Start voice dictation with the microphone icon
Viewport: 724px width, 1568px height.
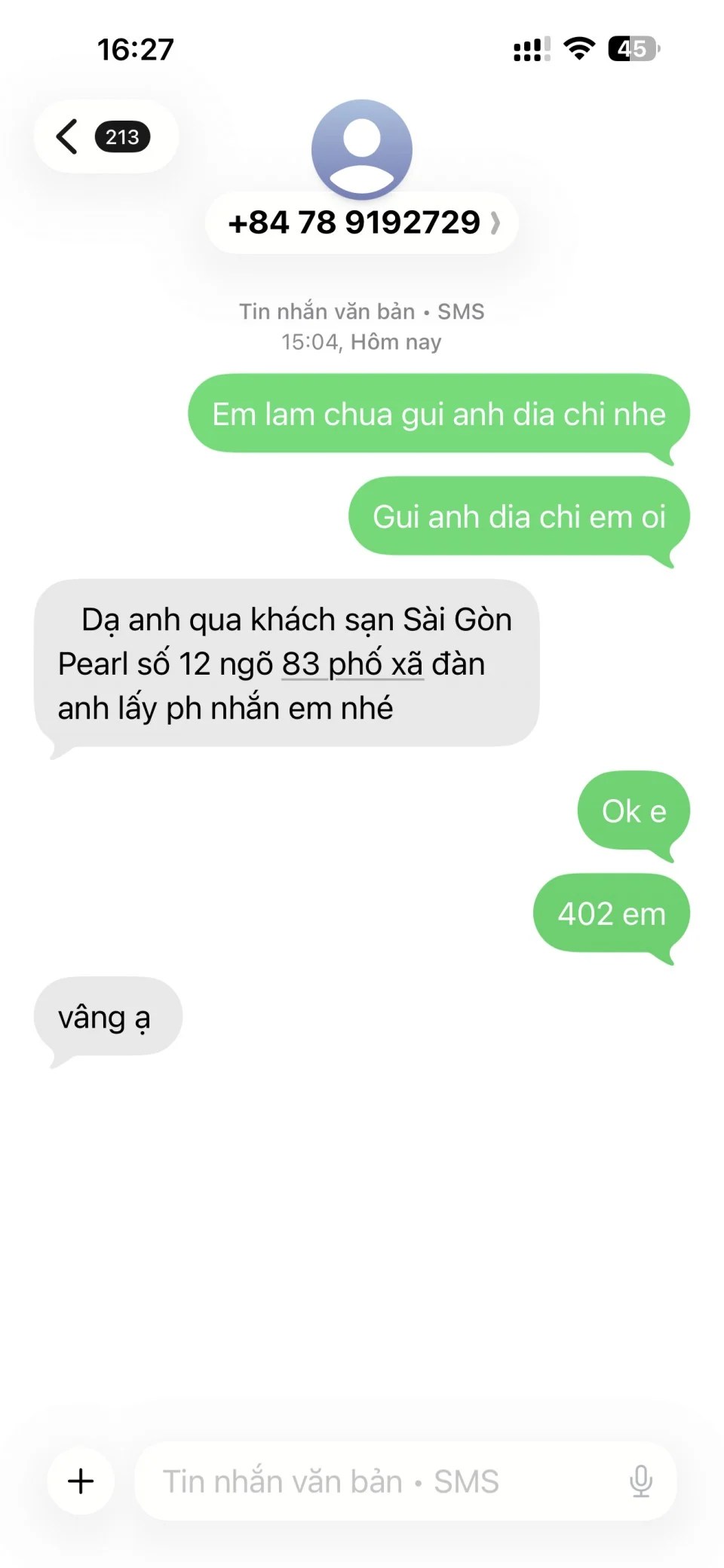pos(640,1481)
